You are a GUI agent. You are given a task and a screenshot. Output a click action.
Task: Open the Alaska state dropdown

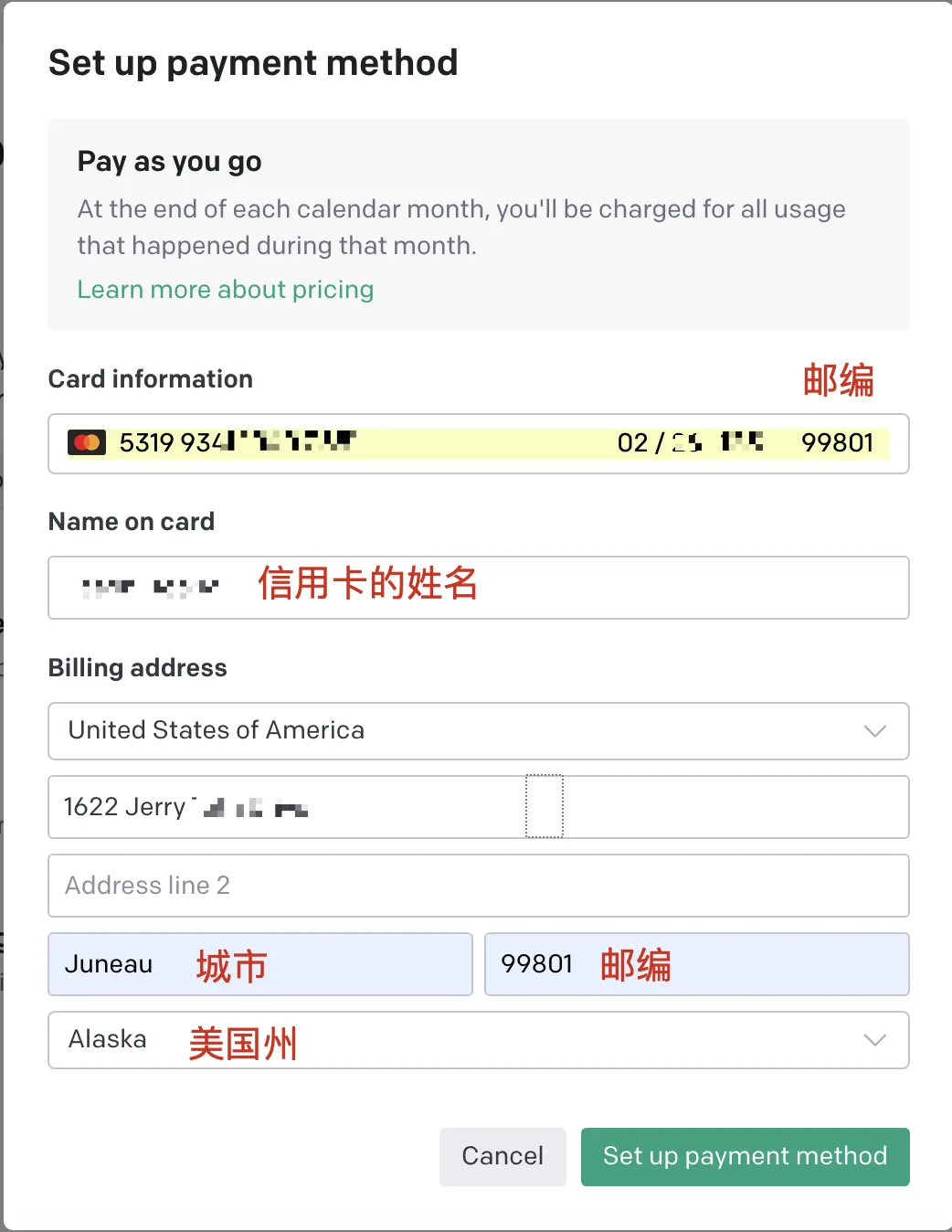coord(478,1040)
